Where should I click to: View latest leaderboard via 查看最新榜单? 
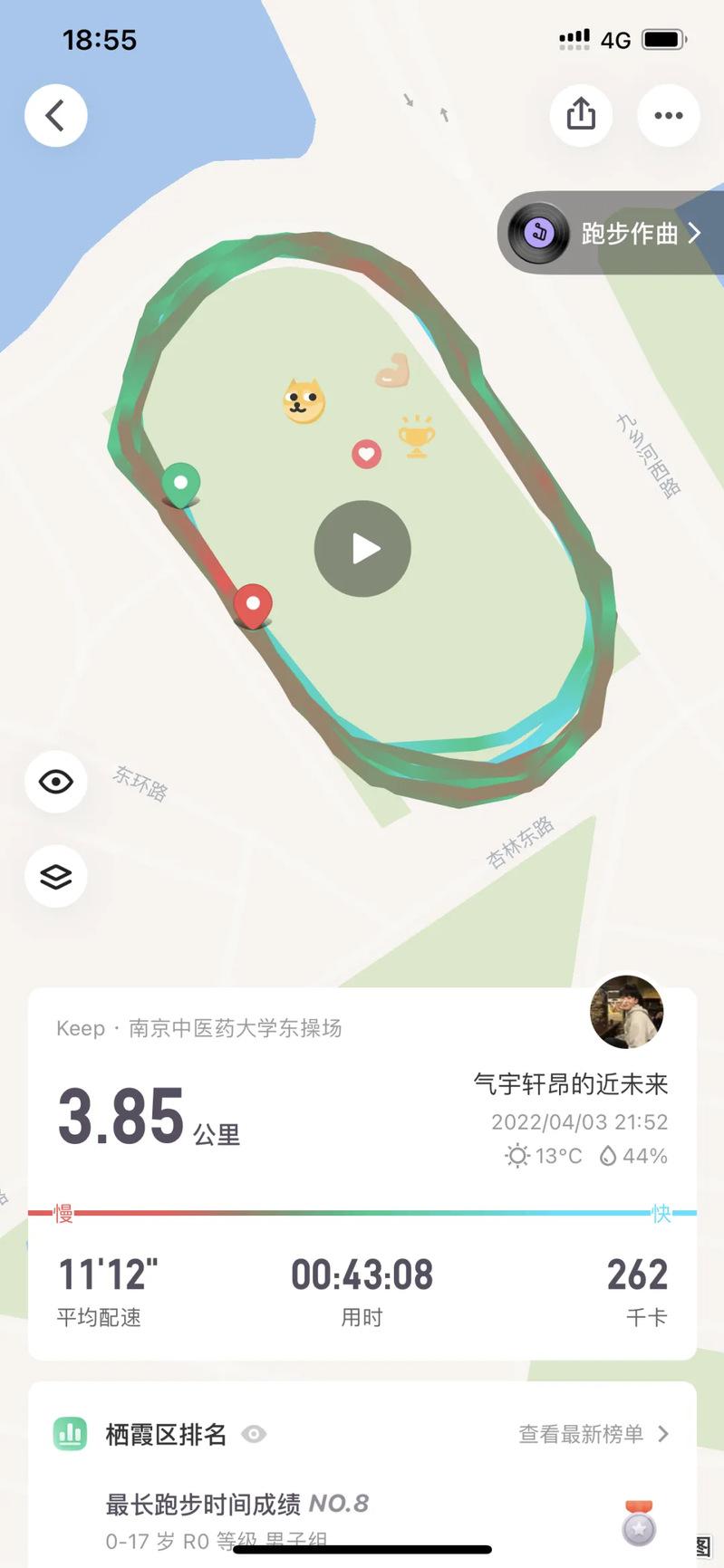pos(593,1434)
